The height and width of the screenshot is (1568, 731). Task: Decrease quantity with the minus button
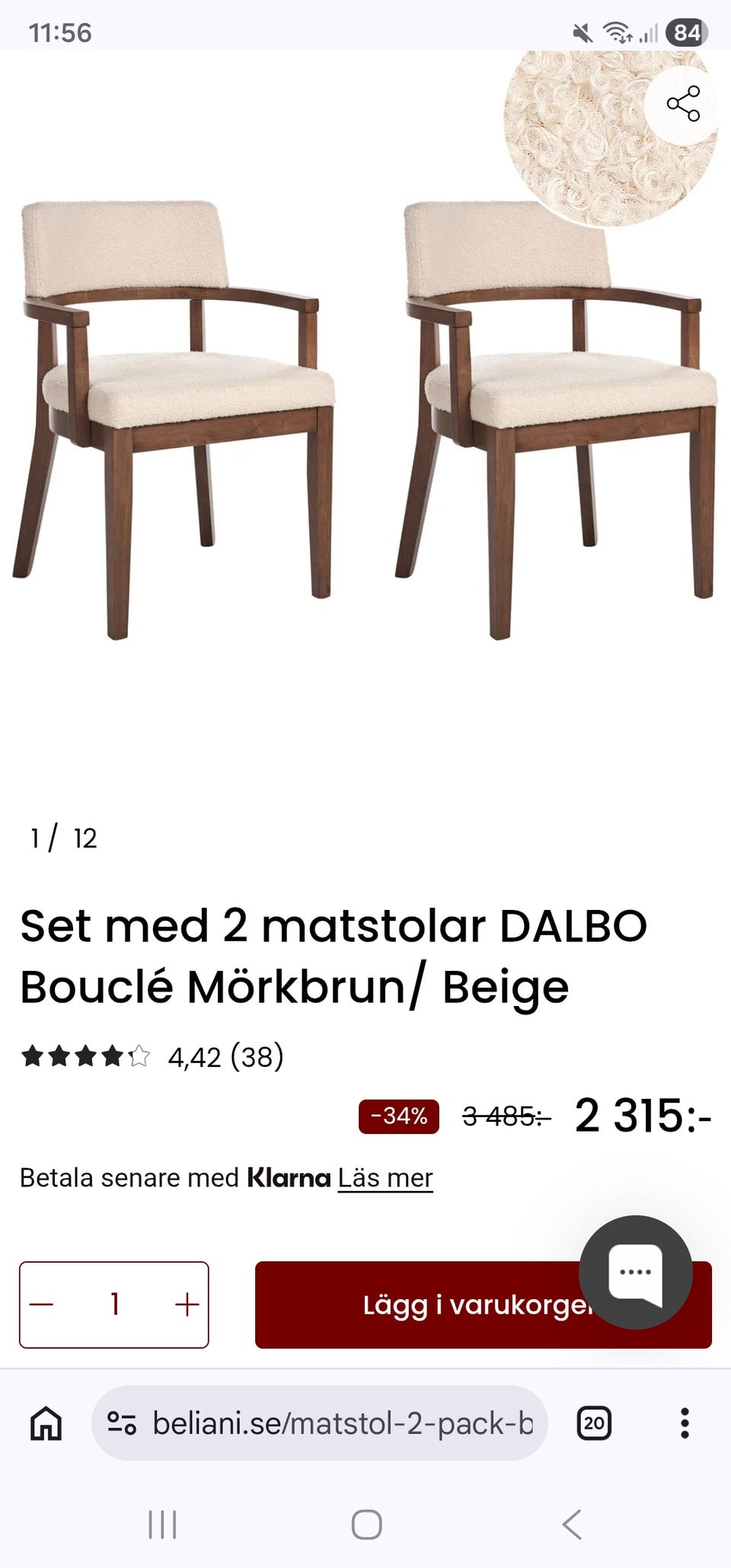point(43,1302)
